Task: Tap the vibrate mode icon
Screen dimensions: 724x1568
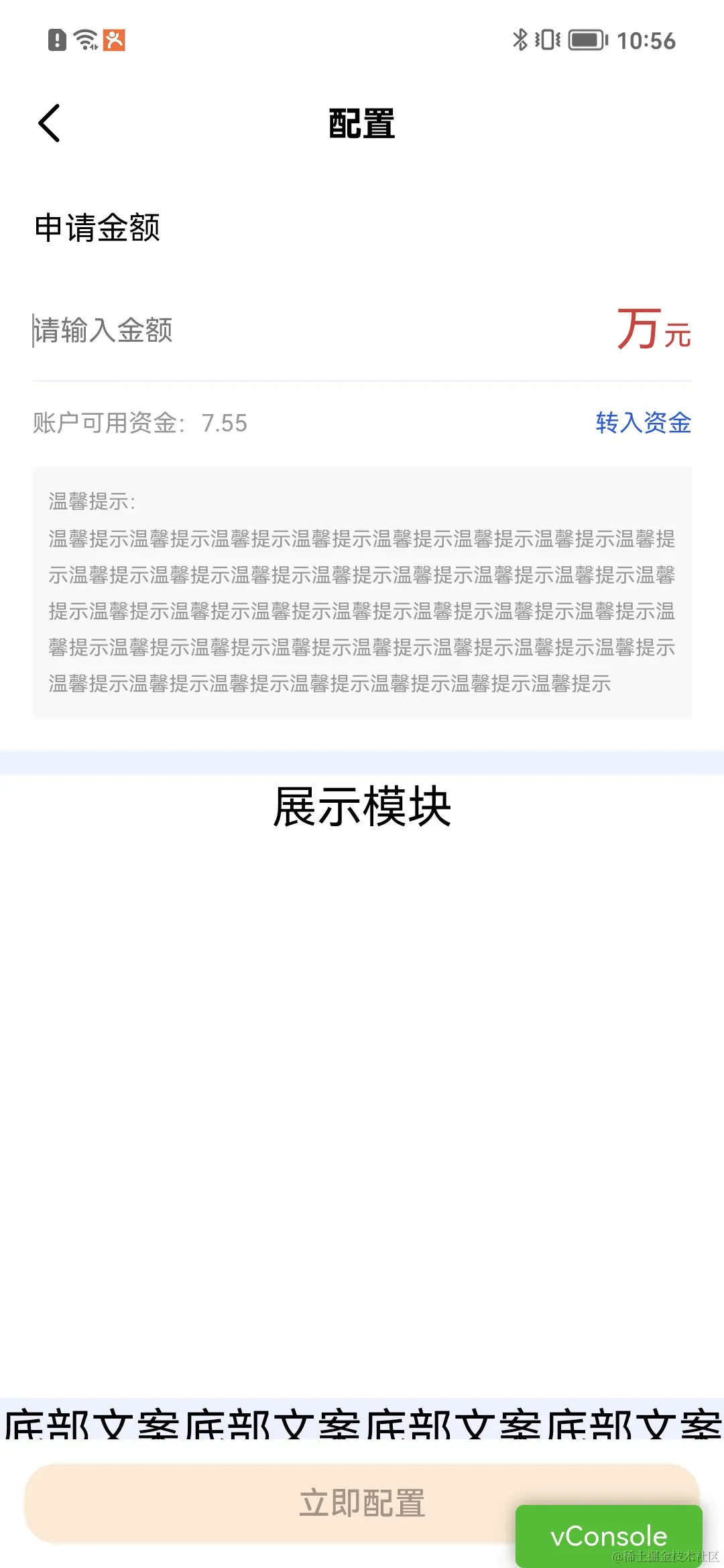Action: [546, 40]
